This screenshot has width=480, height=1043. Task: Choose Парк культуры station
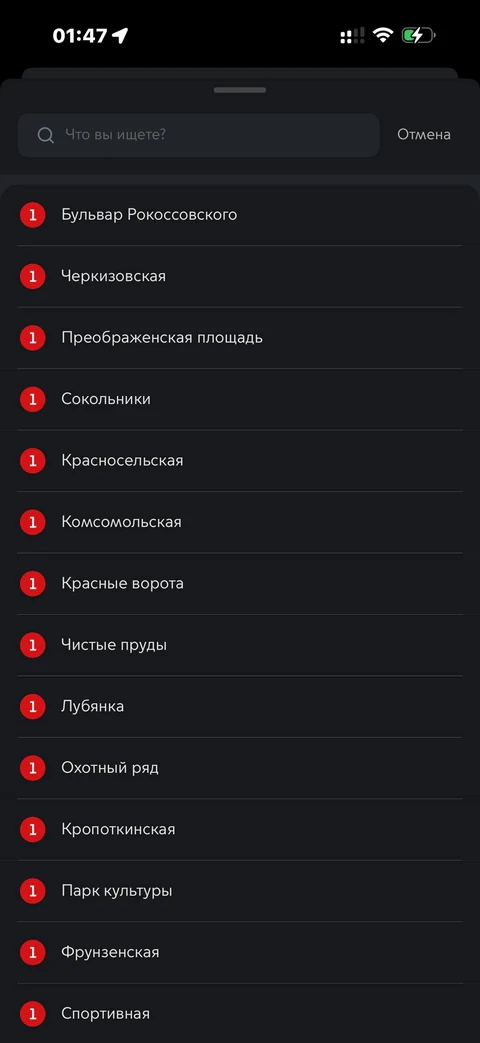tap(240, 891)
